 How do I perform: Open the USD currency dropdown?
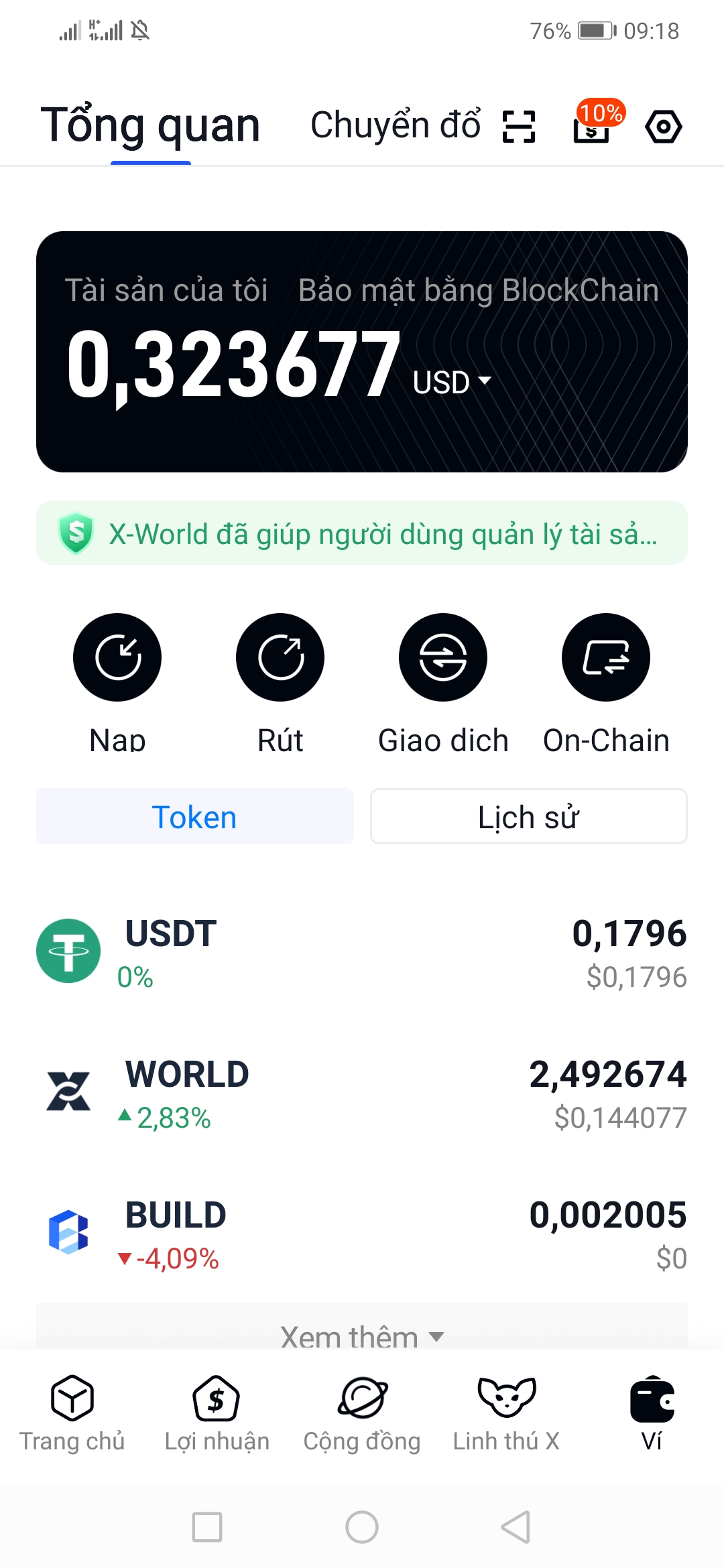point(450,379)
